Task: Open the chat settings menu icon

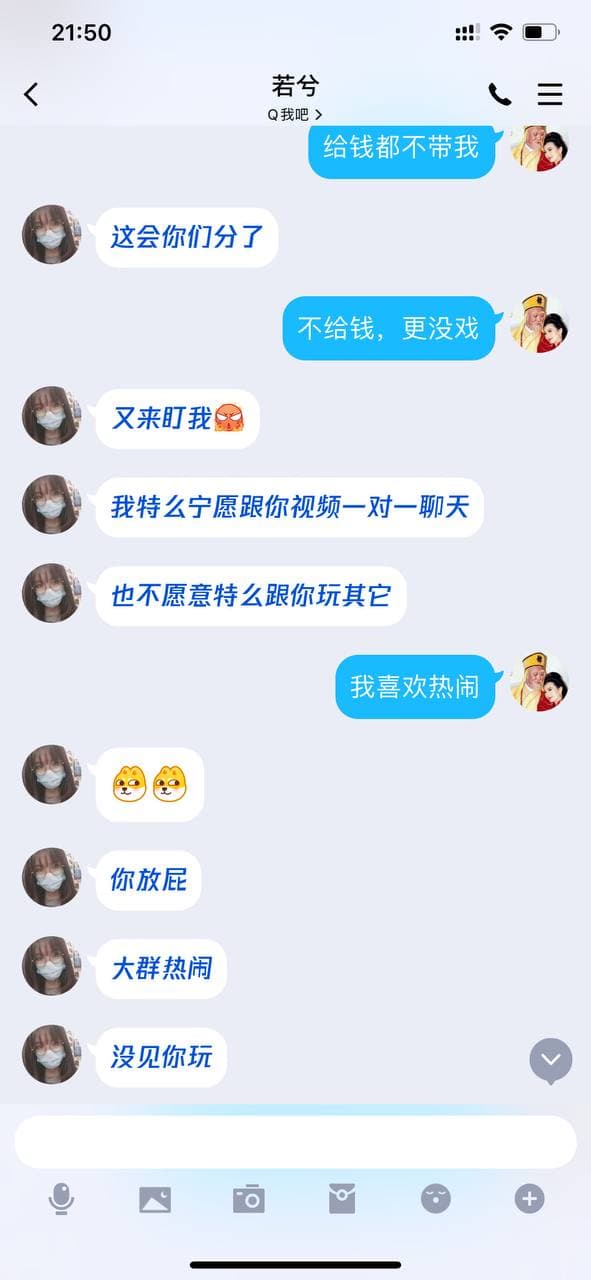Action: (x=550, y=95)
